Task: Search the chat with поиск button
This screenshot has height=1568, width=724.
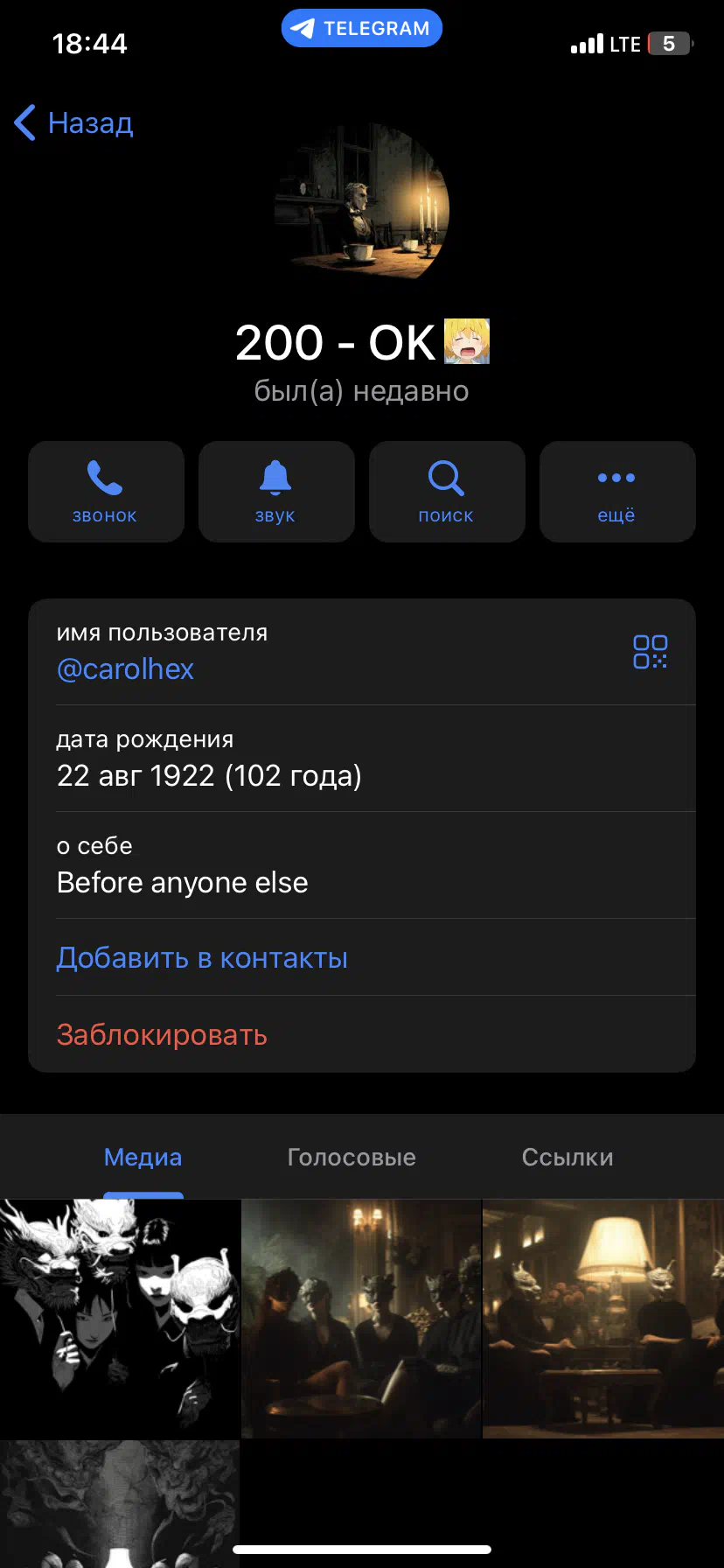Action: coord(447,492)
